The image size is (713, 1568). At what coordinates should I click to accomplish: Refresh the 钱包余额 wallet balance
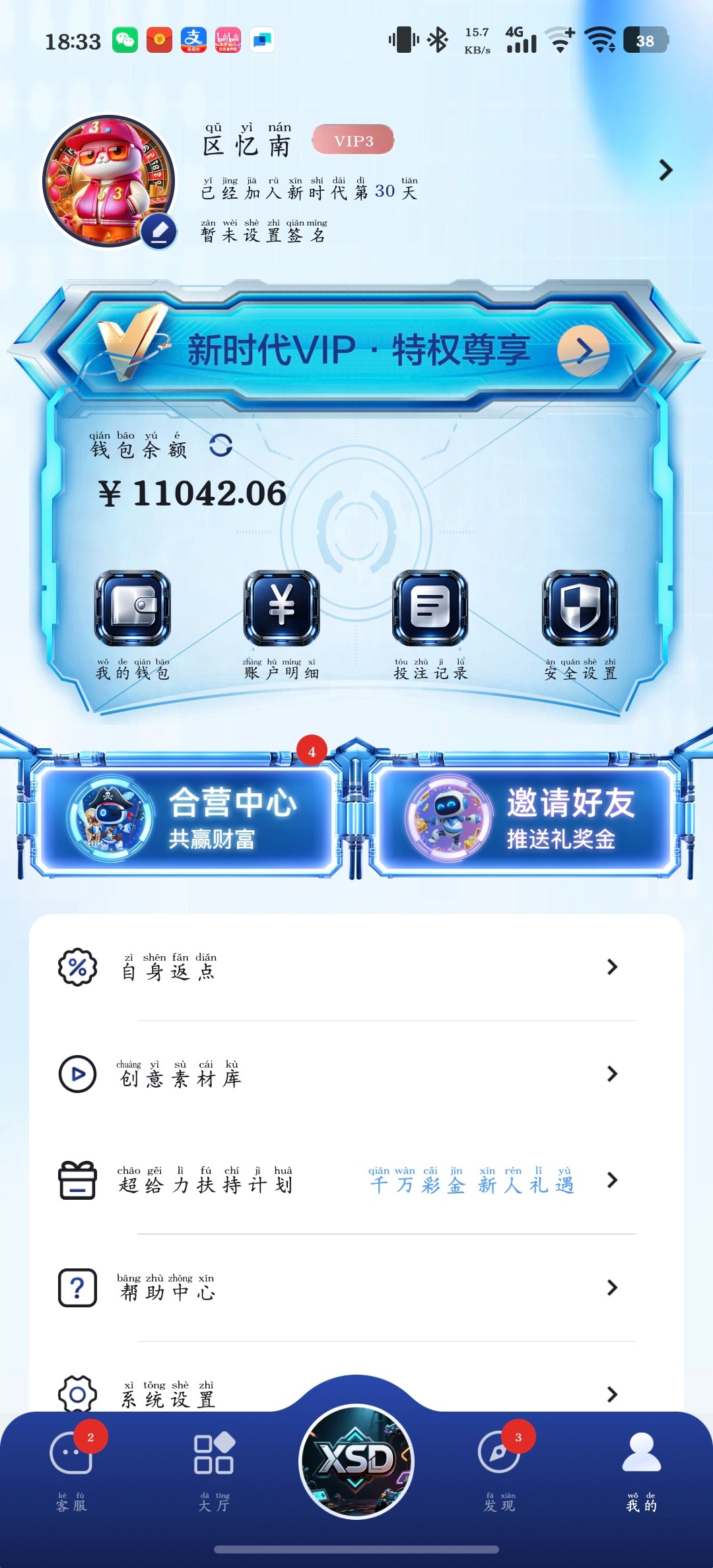click(220, 446)
